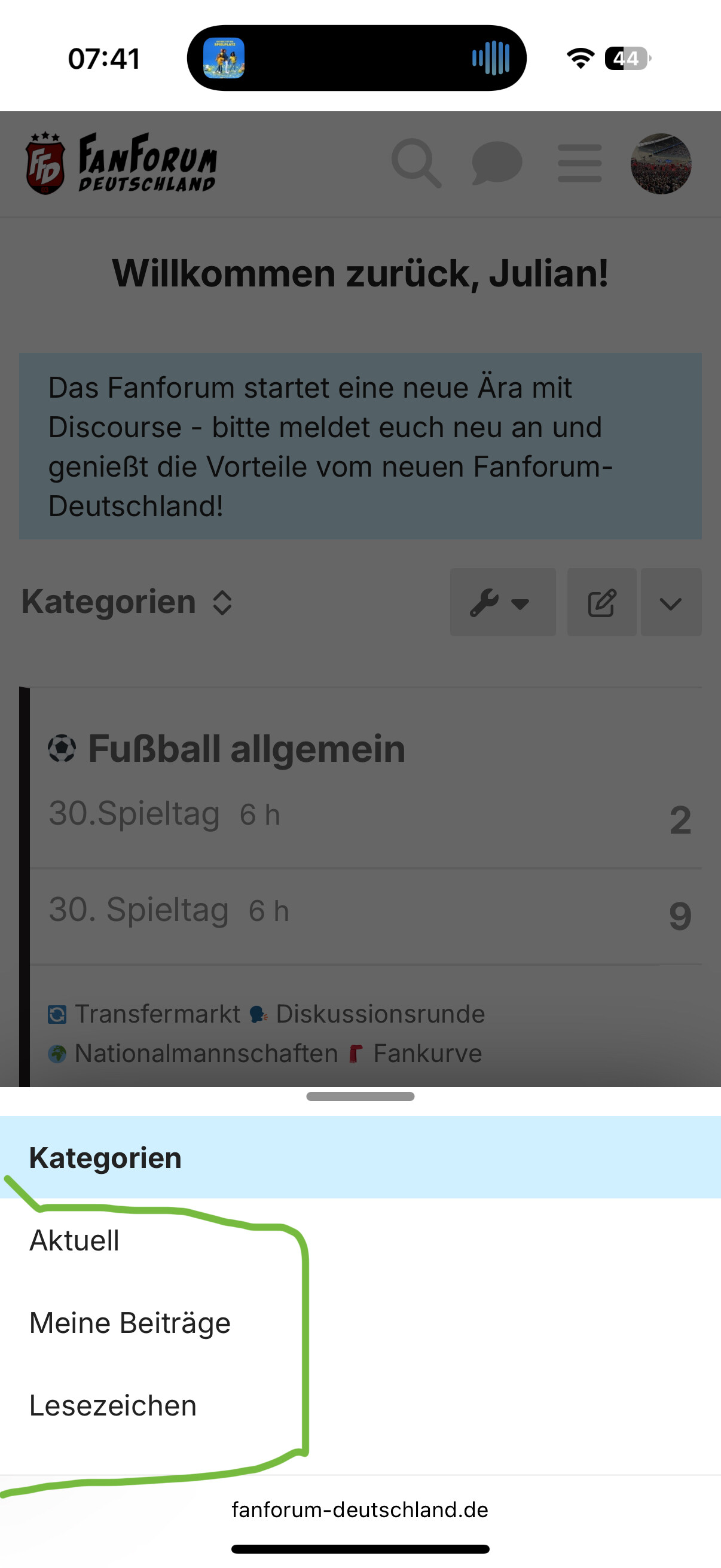Viewport: 721px width, 1568px height.
Task: Select Lesezeichen from the list
Action: pyautogui.click(x=360, y=1405)
